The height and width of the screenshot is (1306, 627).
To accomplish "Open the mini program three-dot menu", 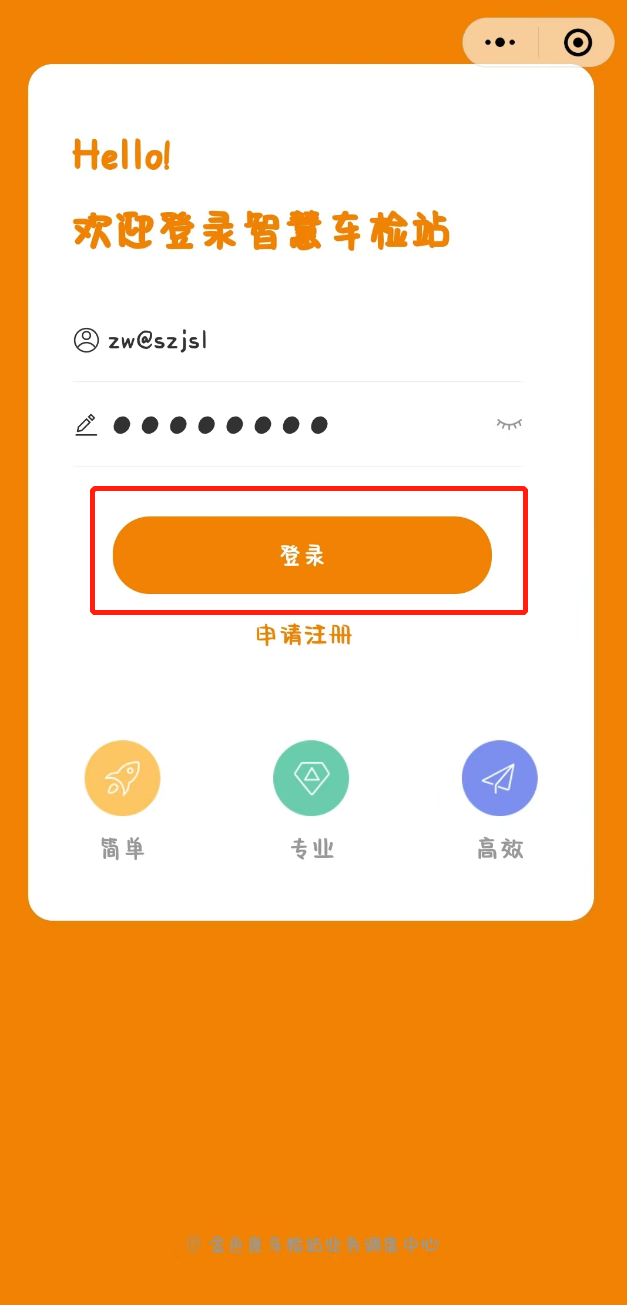I will (x=500, y=42).
